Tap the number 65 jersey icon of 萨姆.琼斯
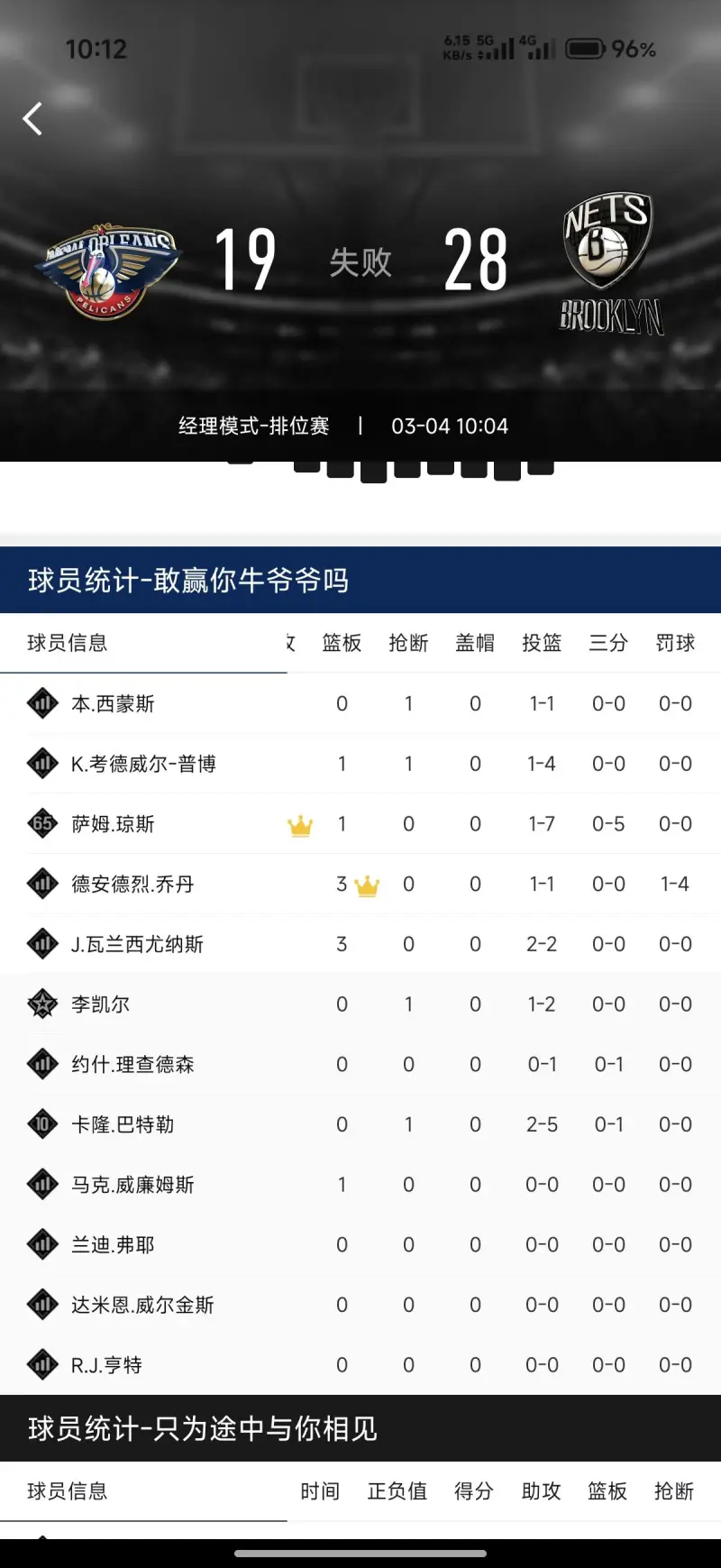 42,823
